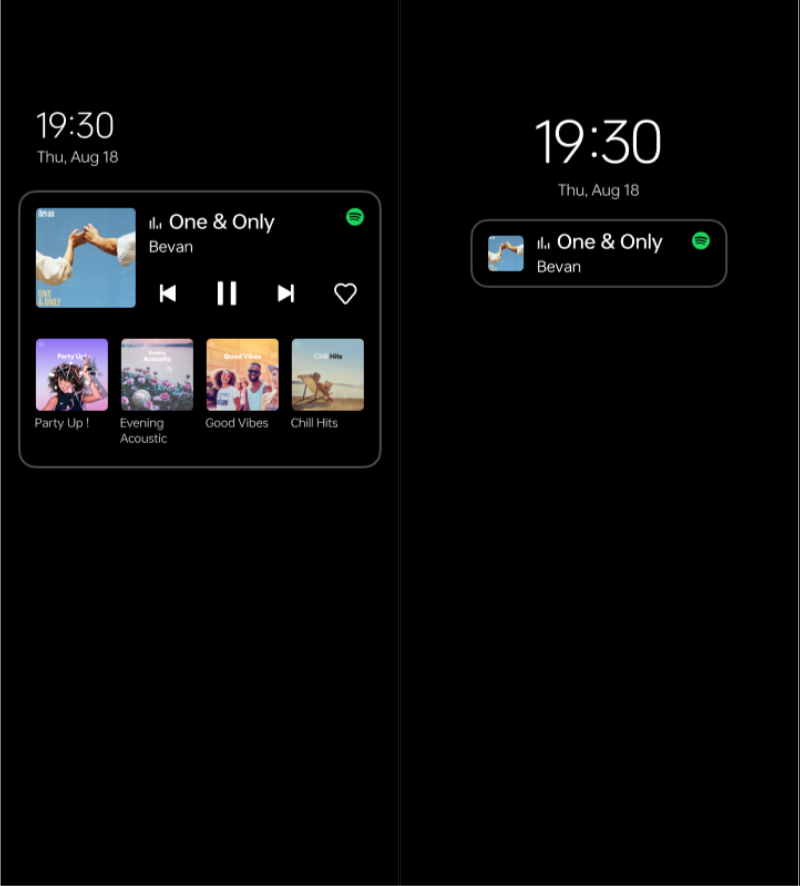Skip to the previous track

point(168,293)
